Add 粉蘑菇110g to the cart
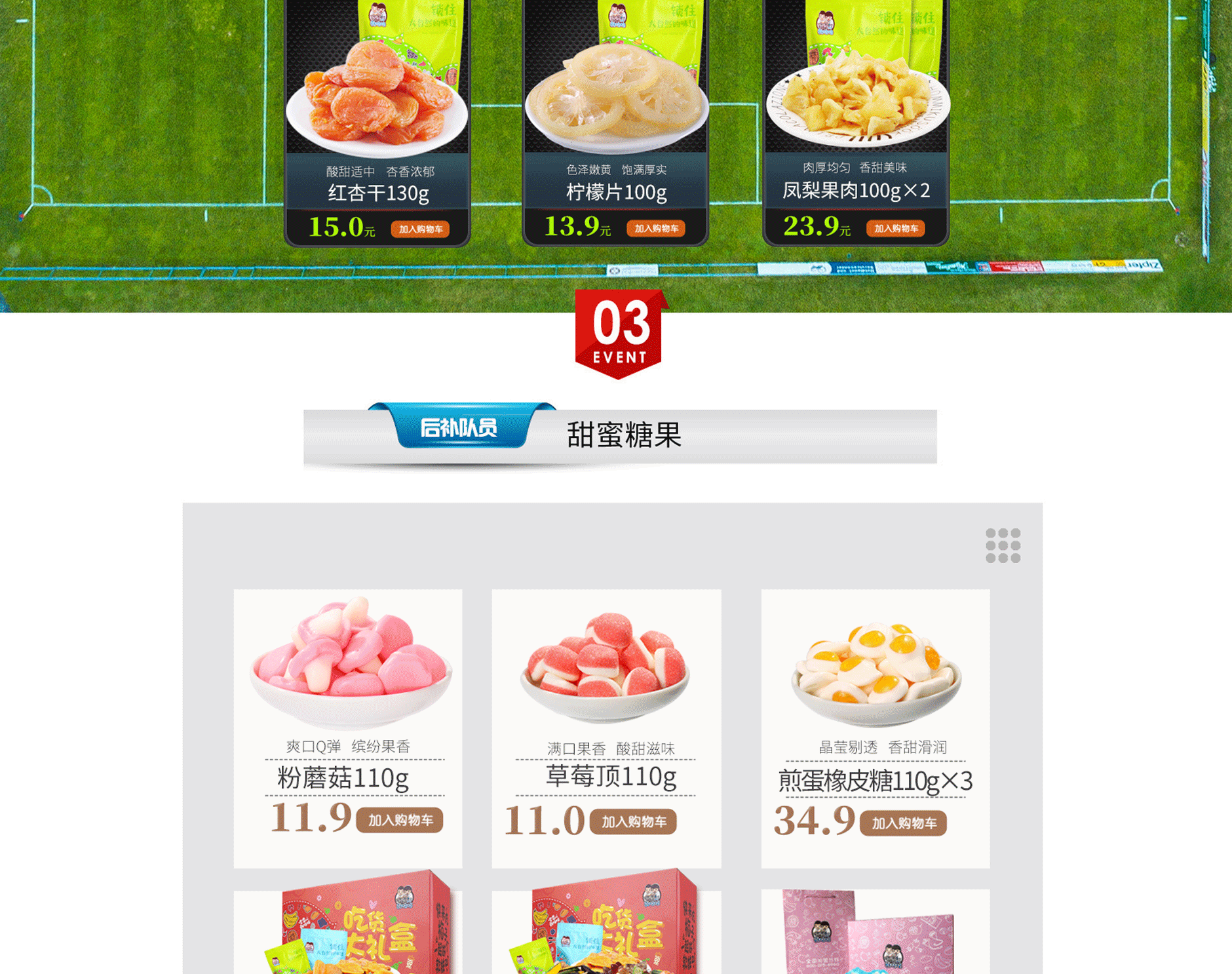Image resolution: width=1232 pixels, height=974 pixels. click(400, 821)
